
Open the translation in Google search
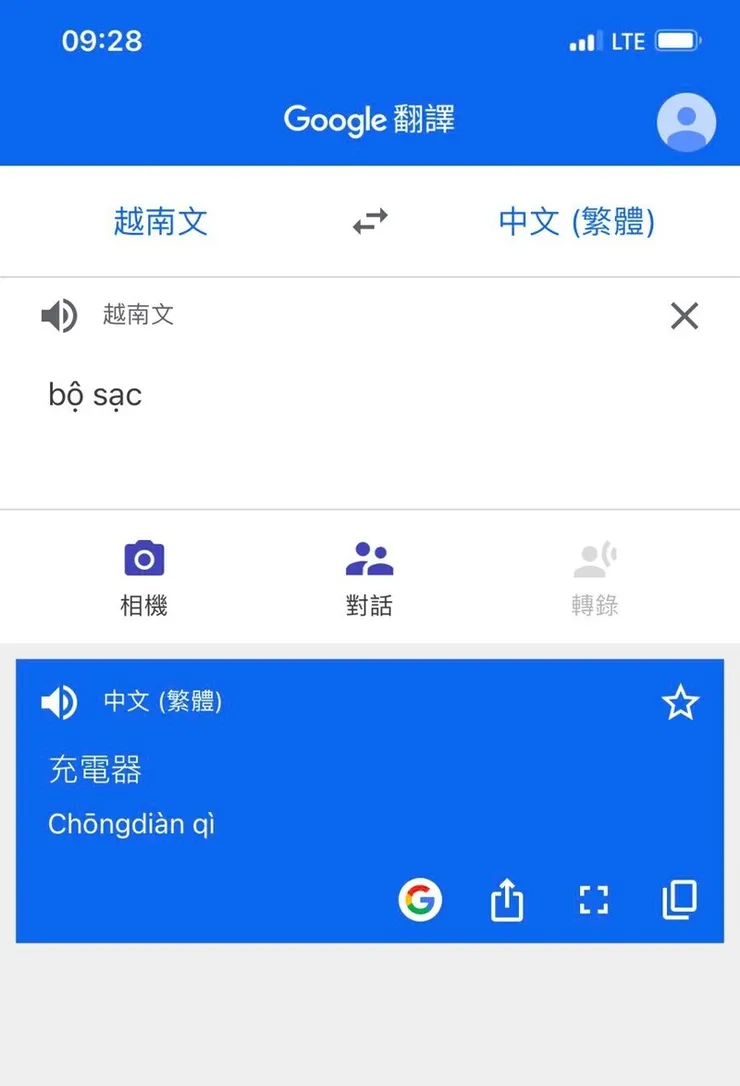pos(421,900)
